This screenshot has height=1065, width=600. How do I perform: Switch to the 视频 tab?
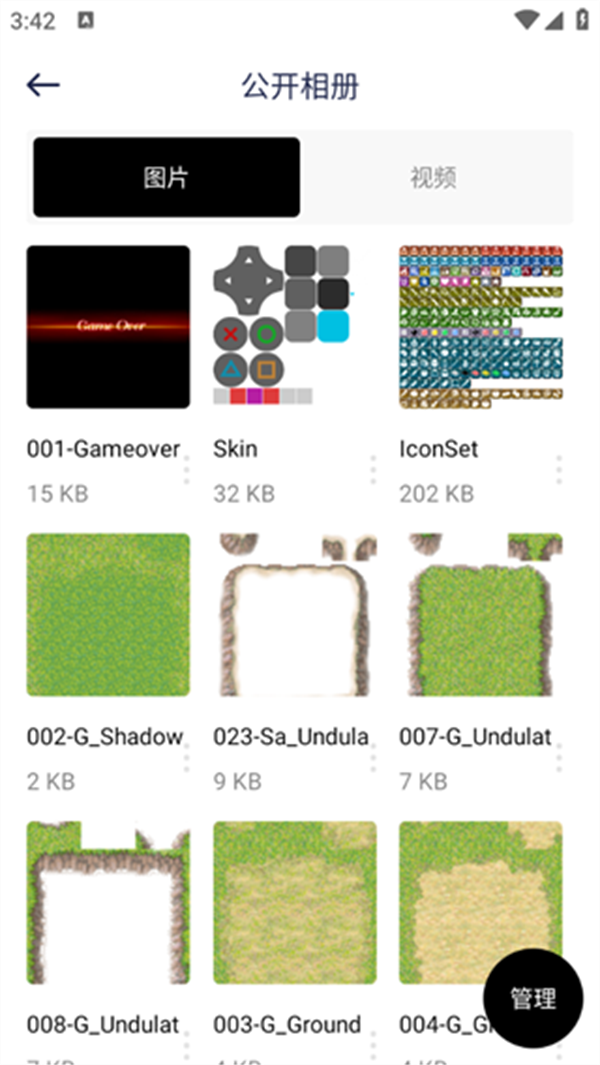coord(433,178)
